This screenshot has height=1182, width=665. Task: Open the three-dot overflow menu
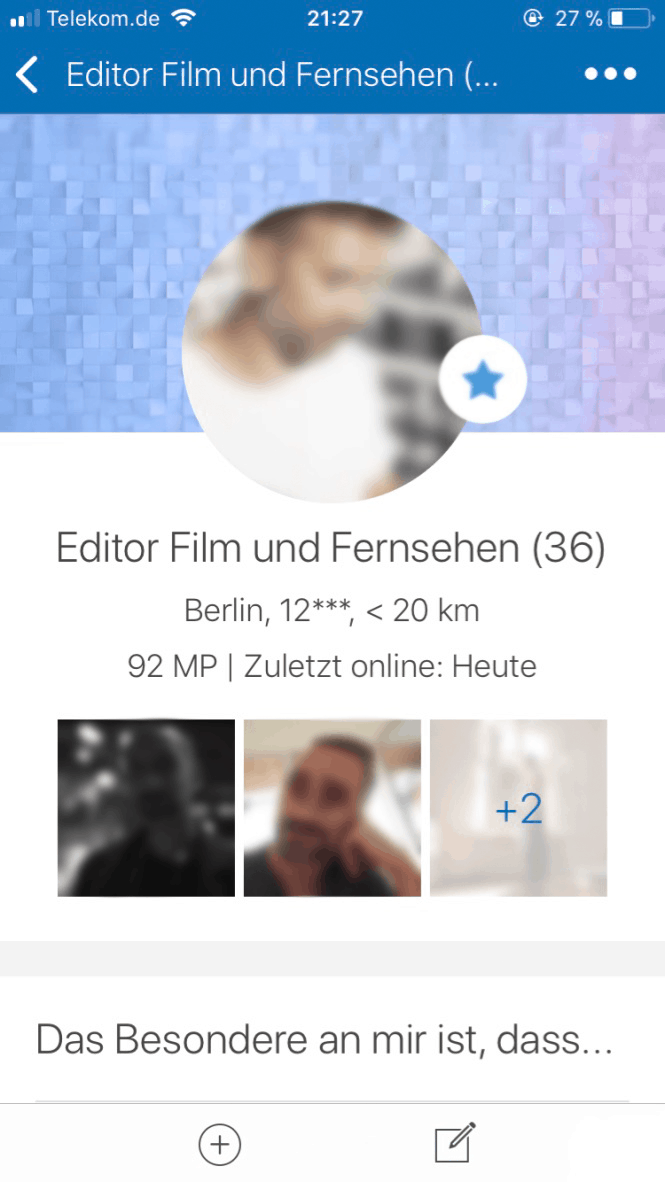tap(611, 74)
